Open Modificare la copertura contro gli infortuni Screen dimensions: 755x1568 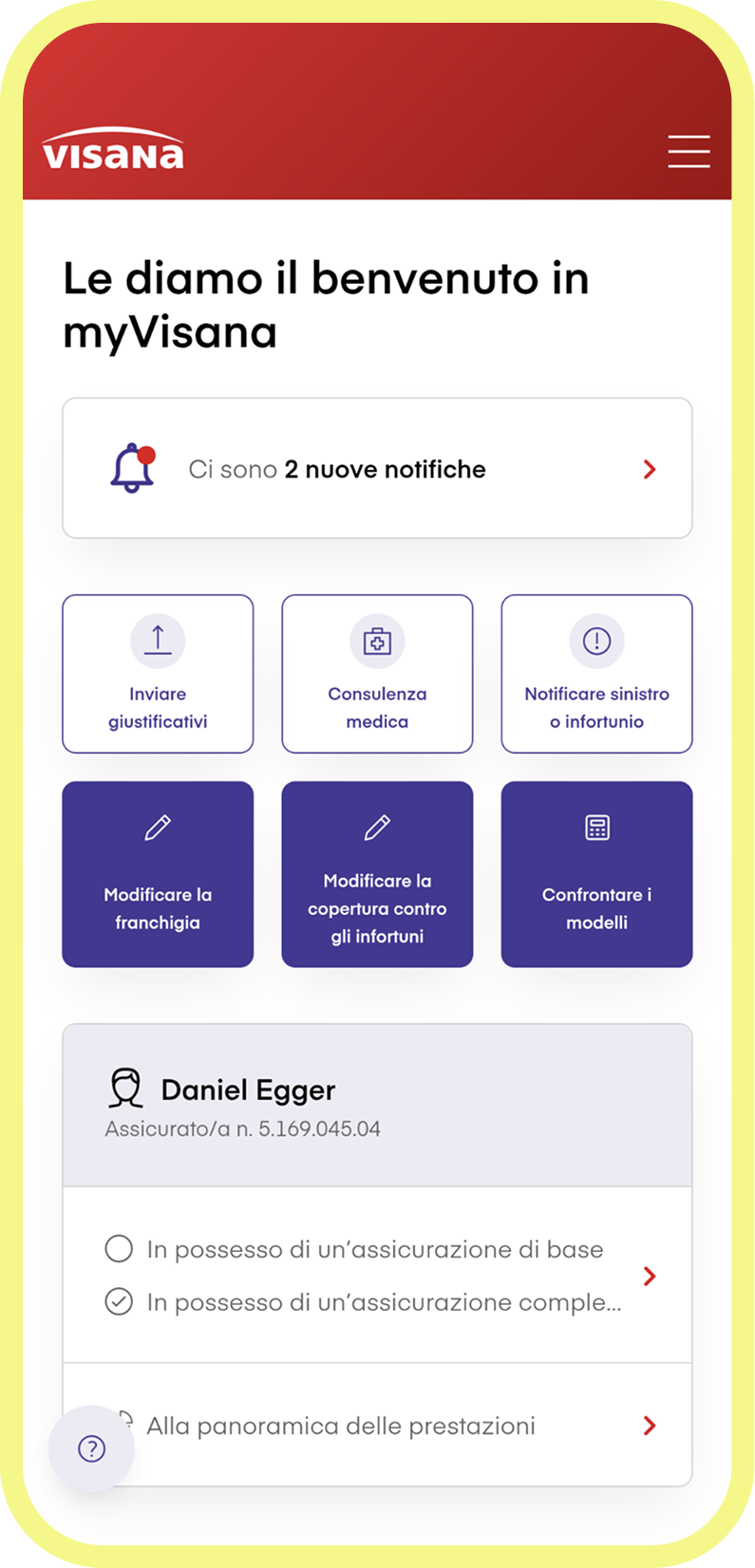click(x=377, y=874)
